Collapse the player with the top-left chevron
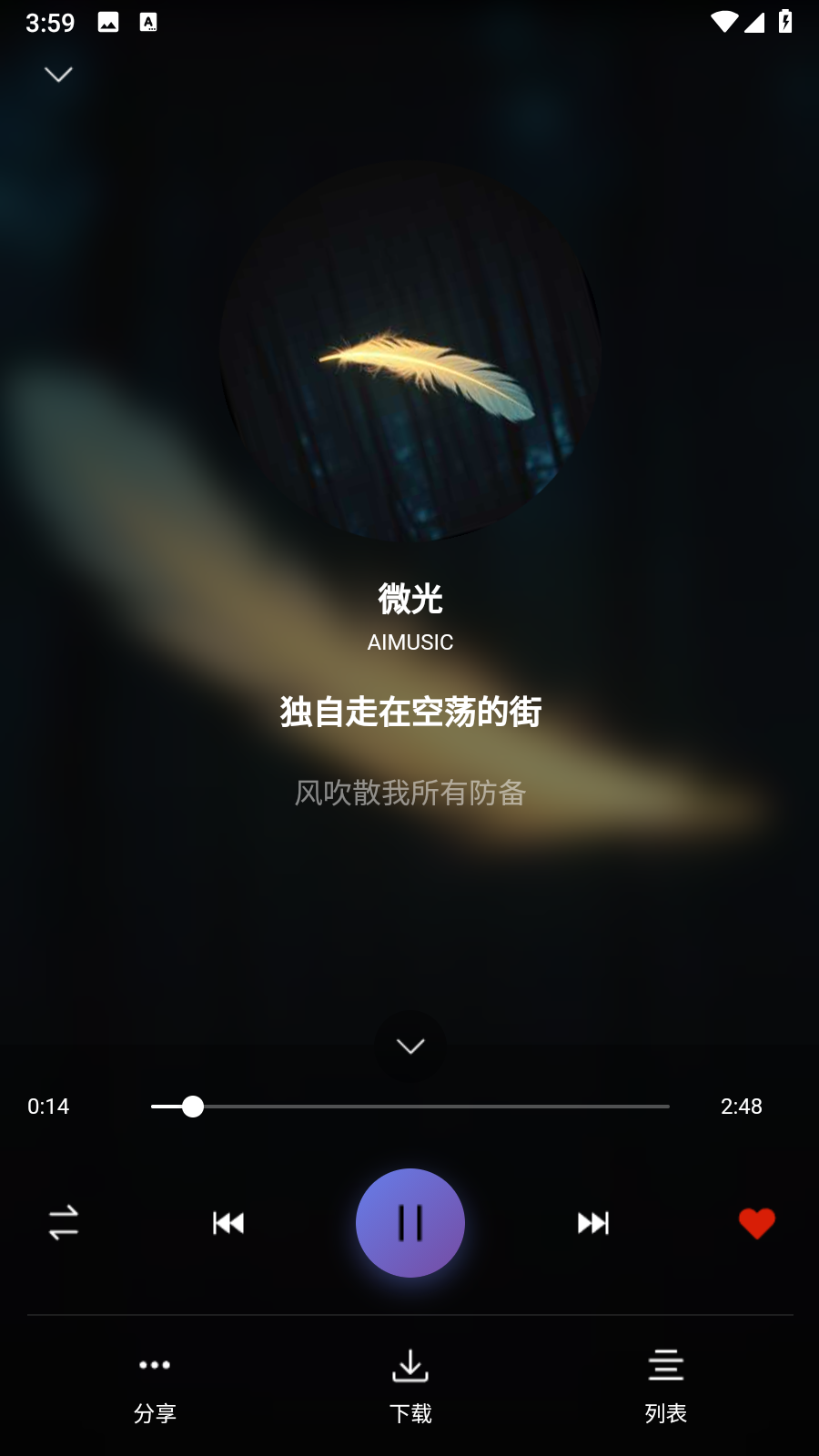 point(58,75)
